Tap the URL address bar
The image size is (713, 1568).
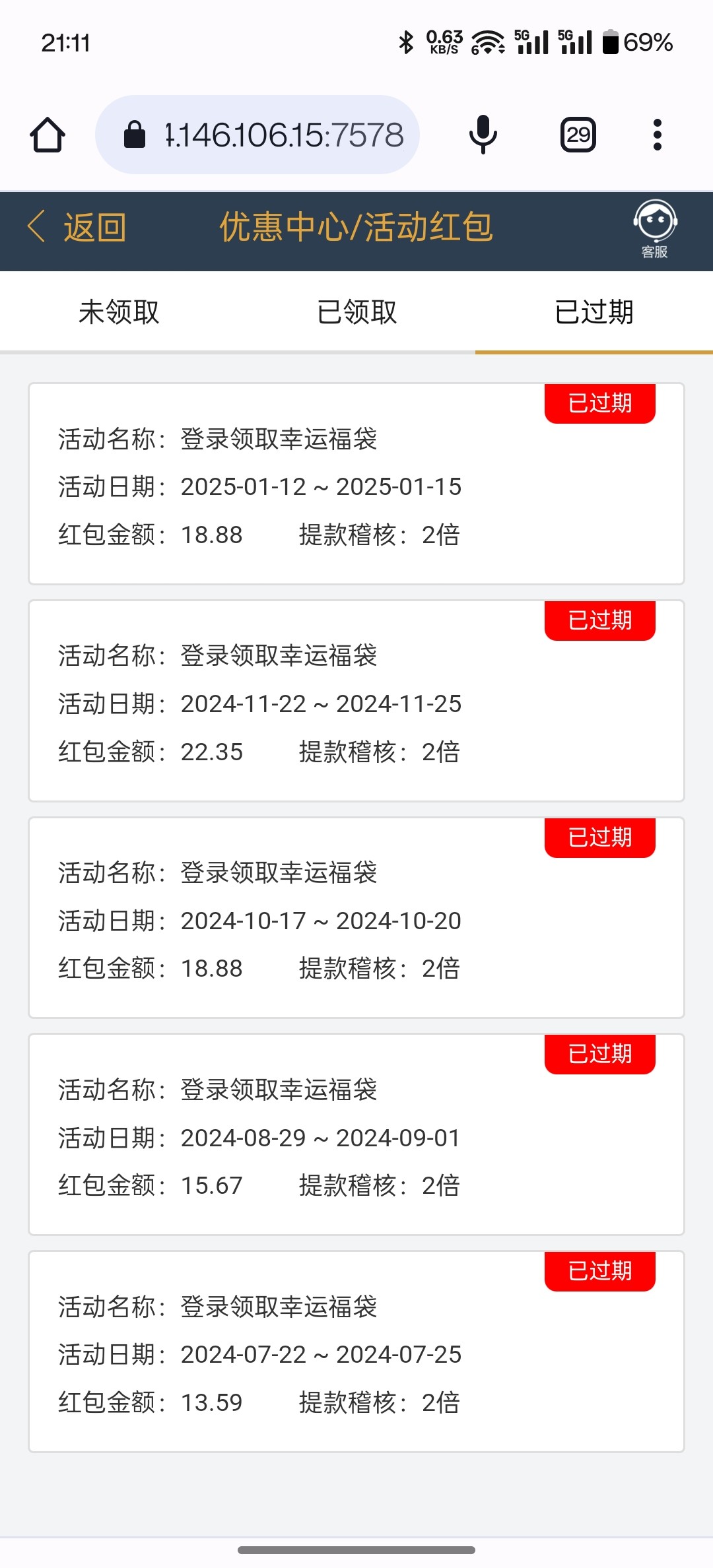257,135
